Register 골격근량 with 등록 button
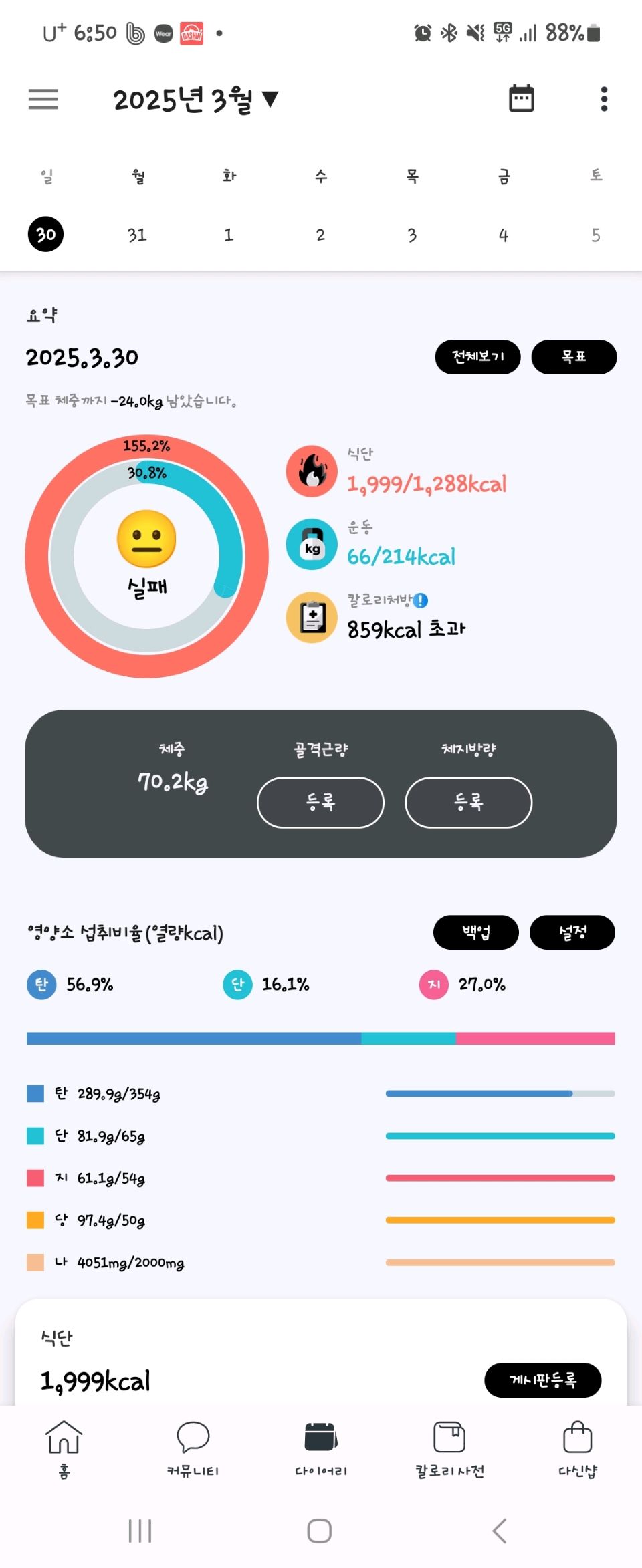642x1568 pixels. [320, 802]
